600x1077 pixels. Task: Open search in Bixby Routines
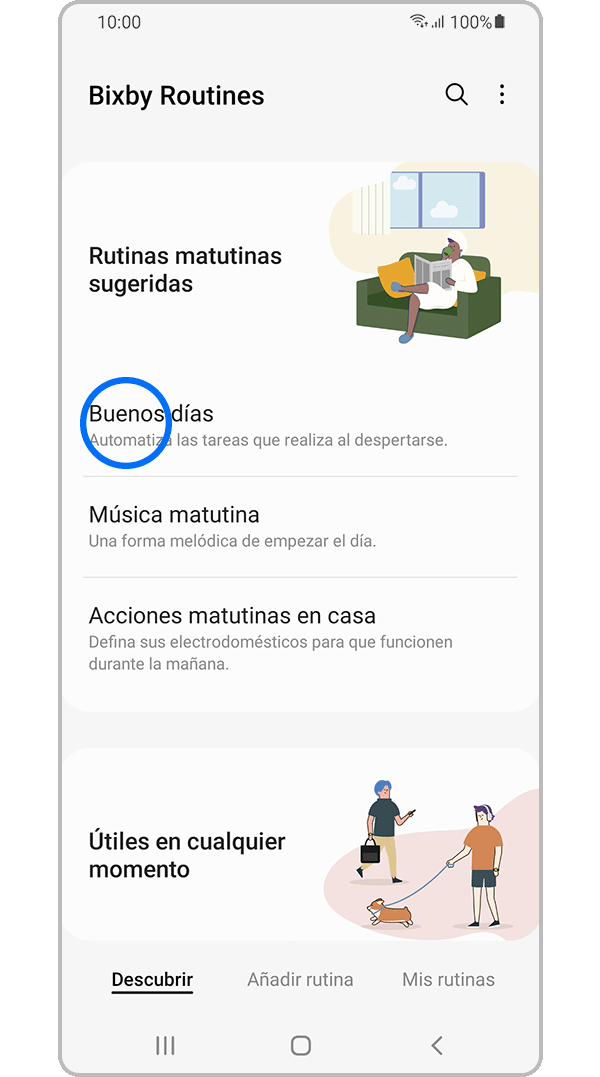tap(456, 95)
